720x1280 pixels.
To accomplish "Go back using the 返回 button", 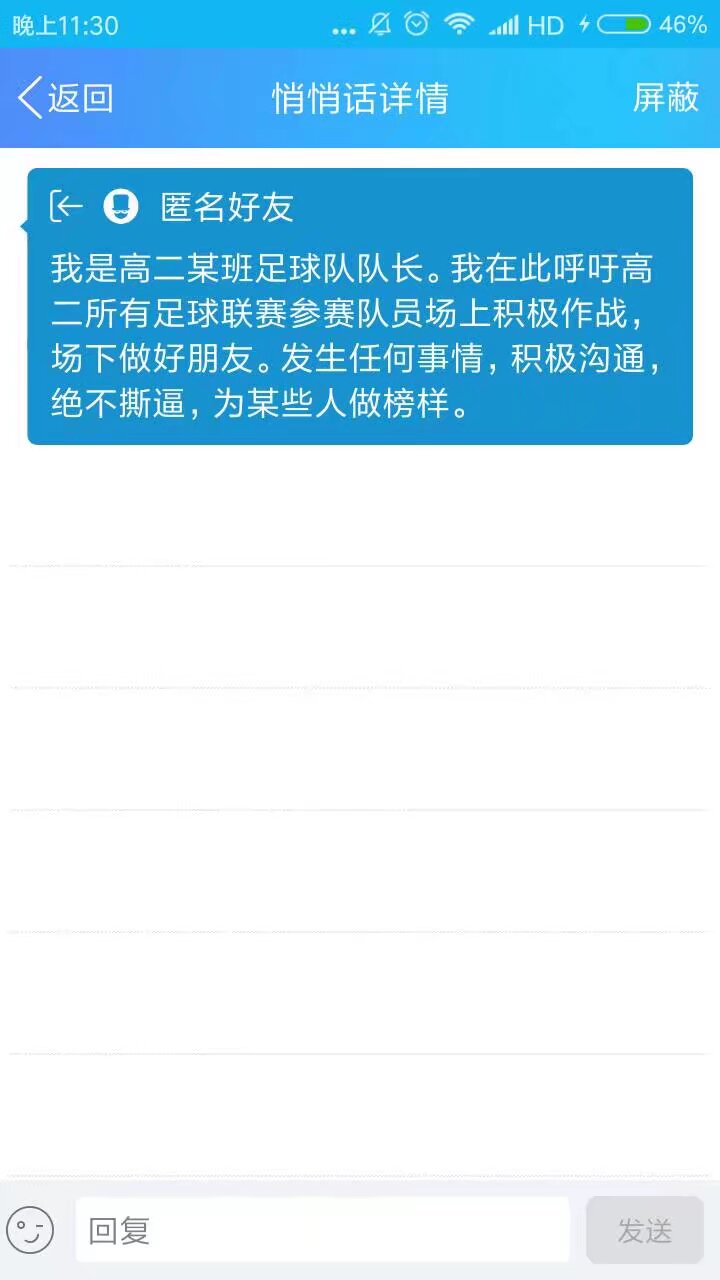I will point(66,98).
